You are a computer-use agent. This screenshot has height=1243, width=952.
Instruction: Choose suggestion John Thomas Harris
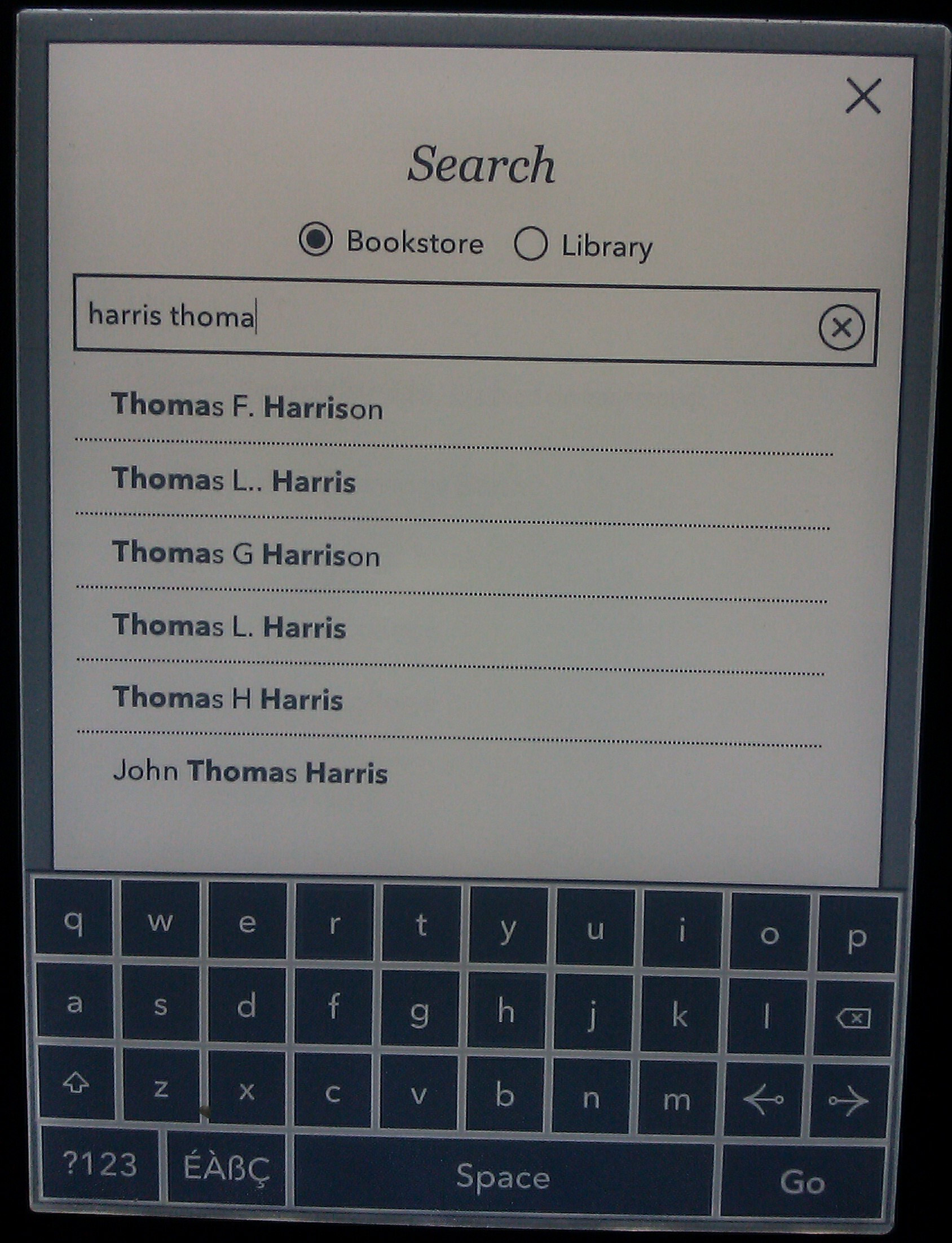click(250, 773)
